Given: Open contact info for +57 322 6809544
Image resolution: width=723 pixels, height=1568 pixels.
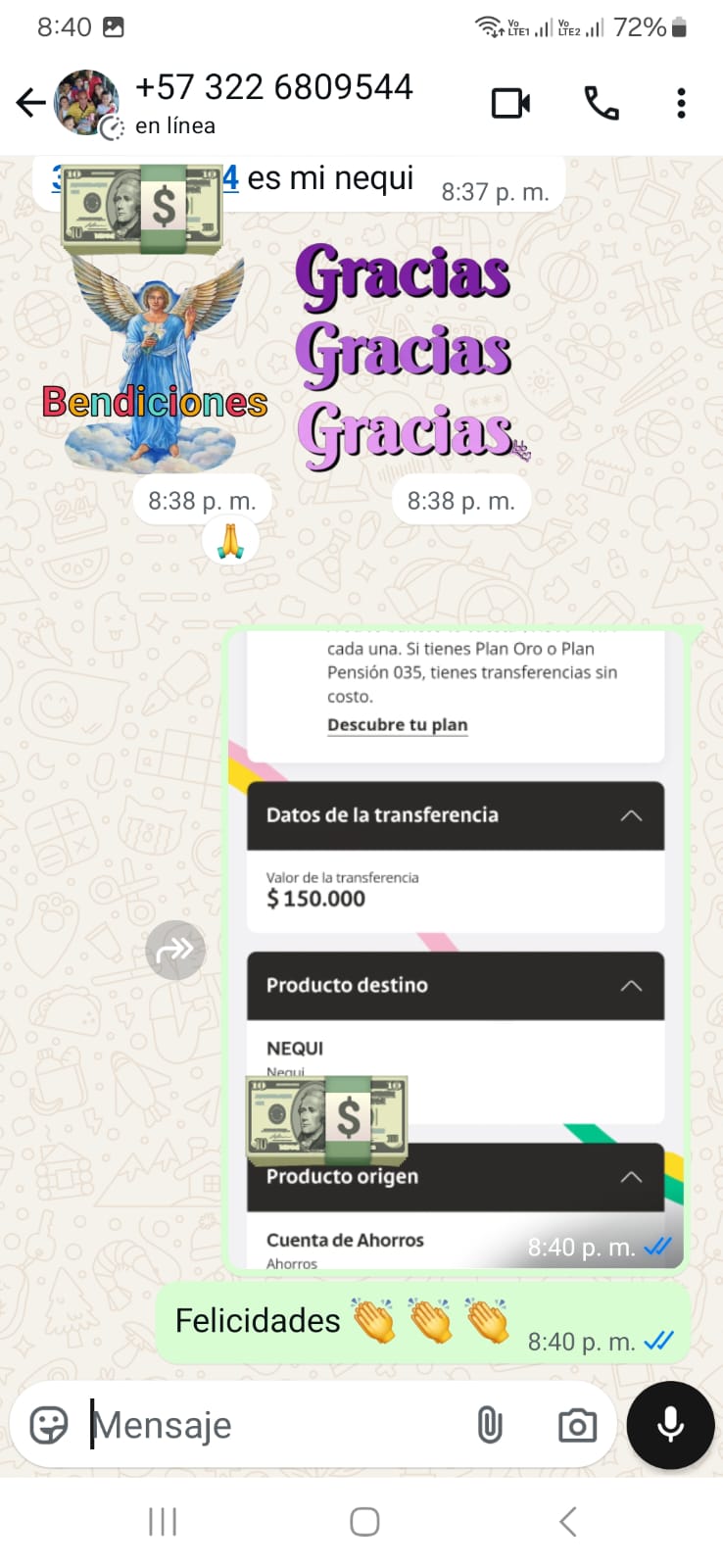Looking at the screenshot, I should pos(274,102).
